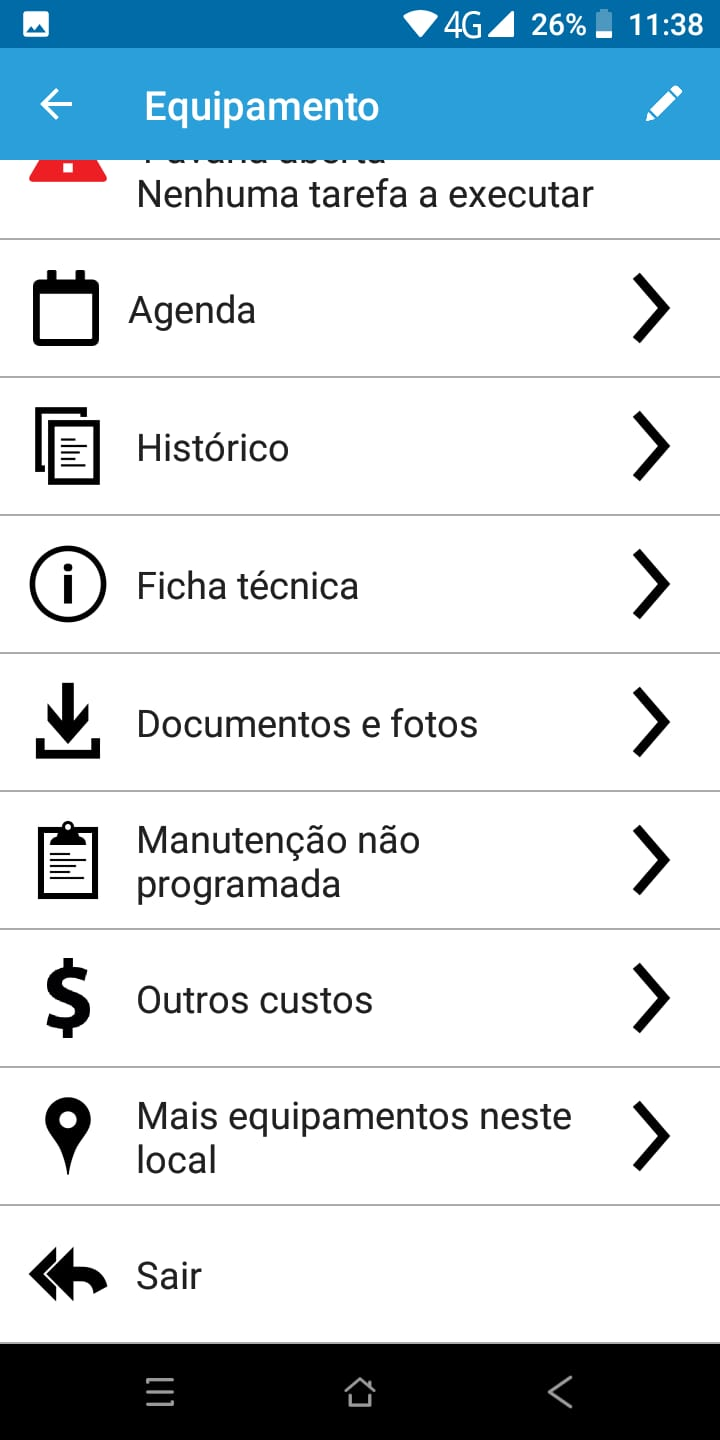
Task: Open the Agenda row
Action: [360, 310]
